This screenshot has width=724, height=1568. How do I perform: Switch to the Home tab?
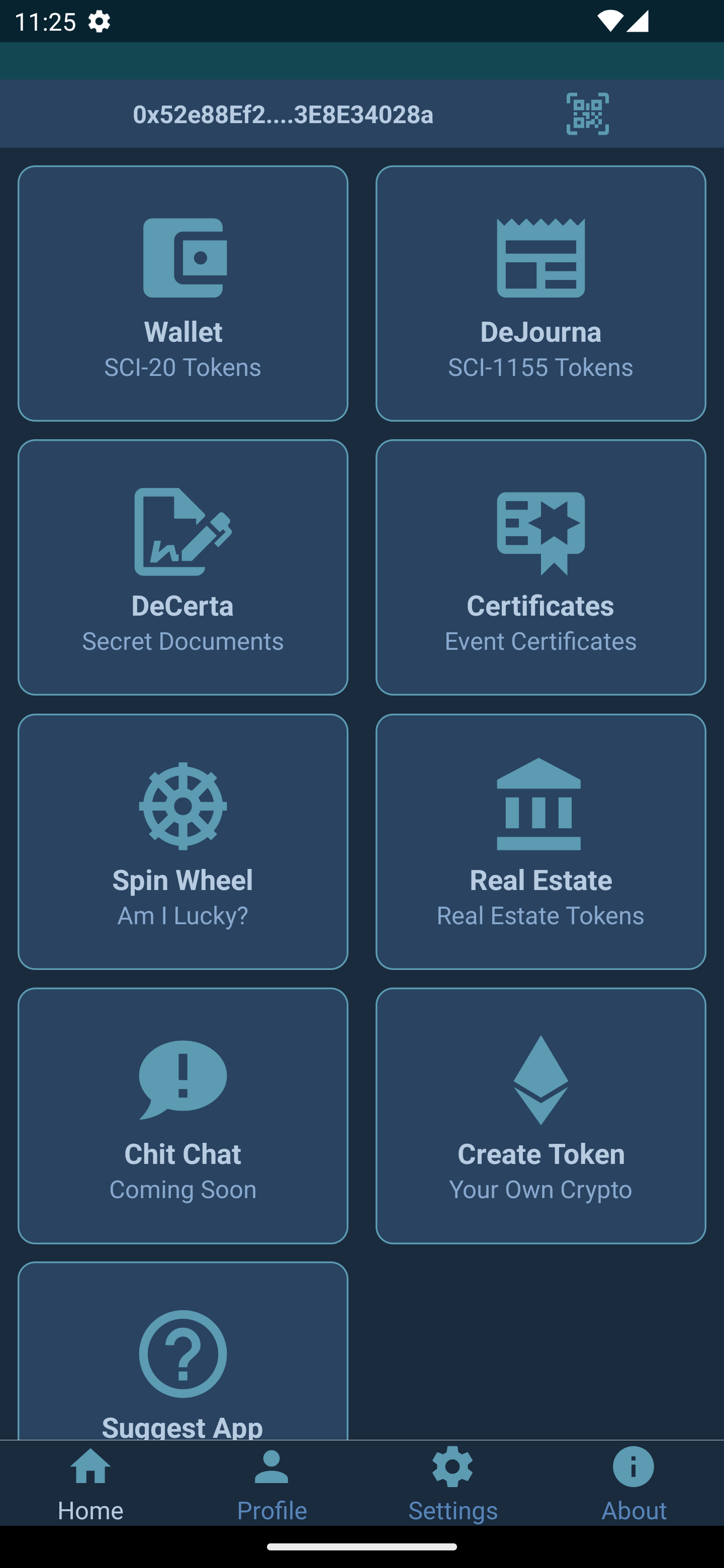coord(90,1483)
